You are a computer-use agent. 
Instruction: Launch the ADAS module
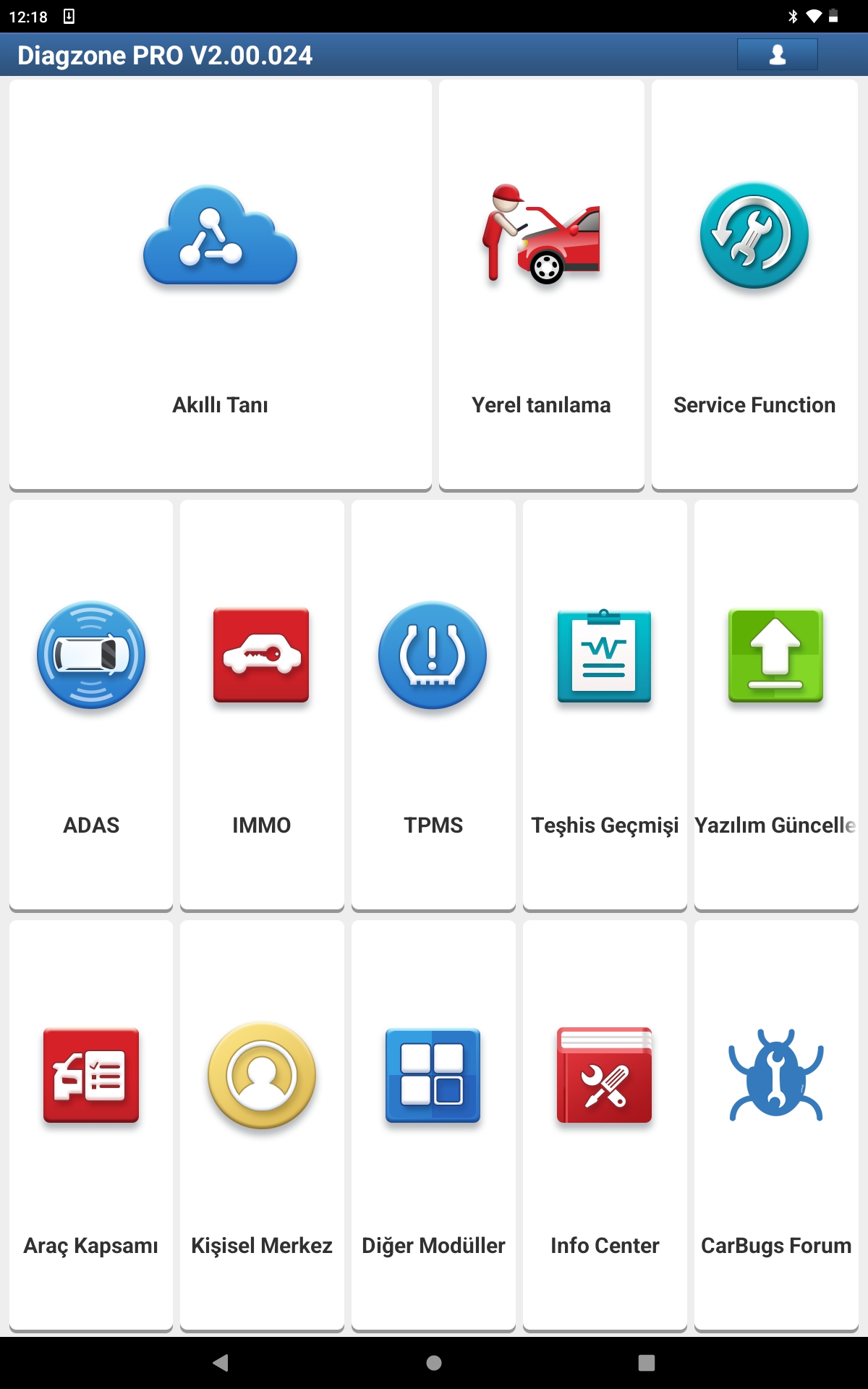(91, 705)
